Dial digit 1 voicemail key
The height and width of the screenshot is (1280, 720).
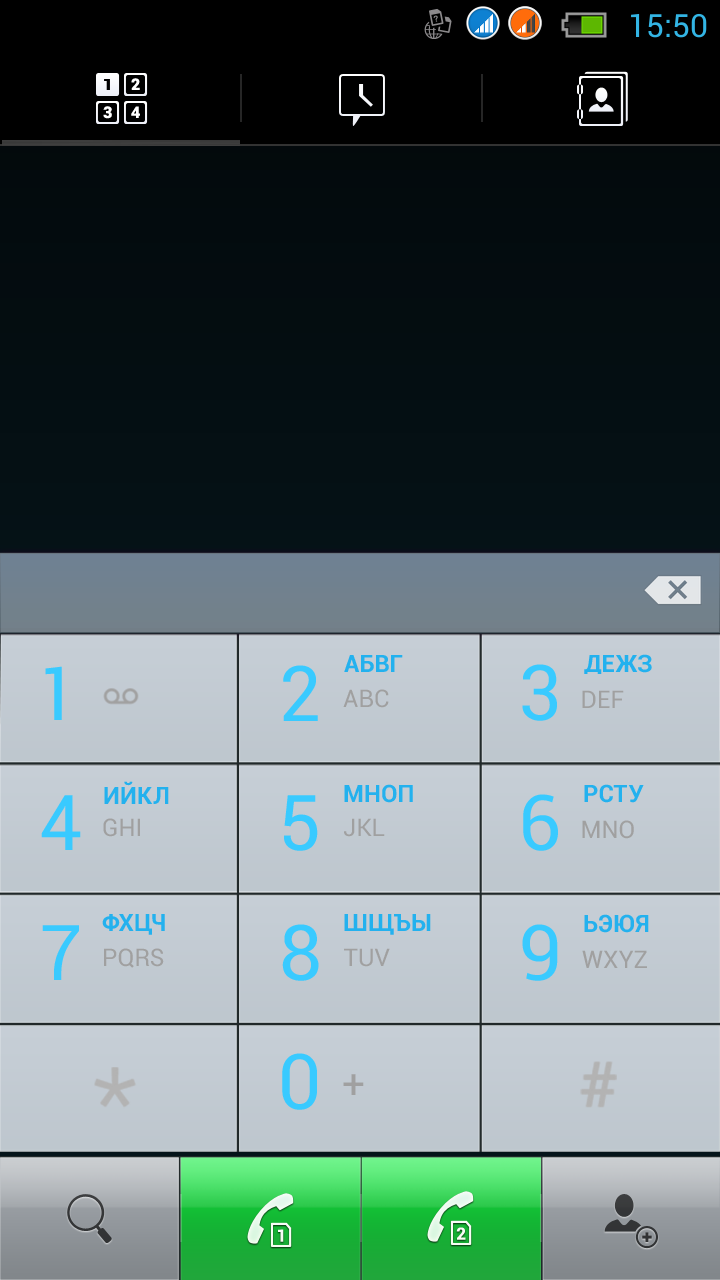tap(119, 697)
